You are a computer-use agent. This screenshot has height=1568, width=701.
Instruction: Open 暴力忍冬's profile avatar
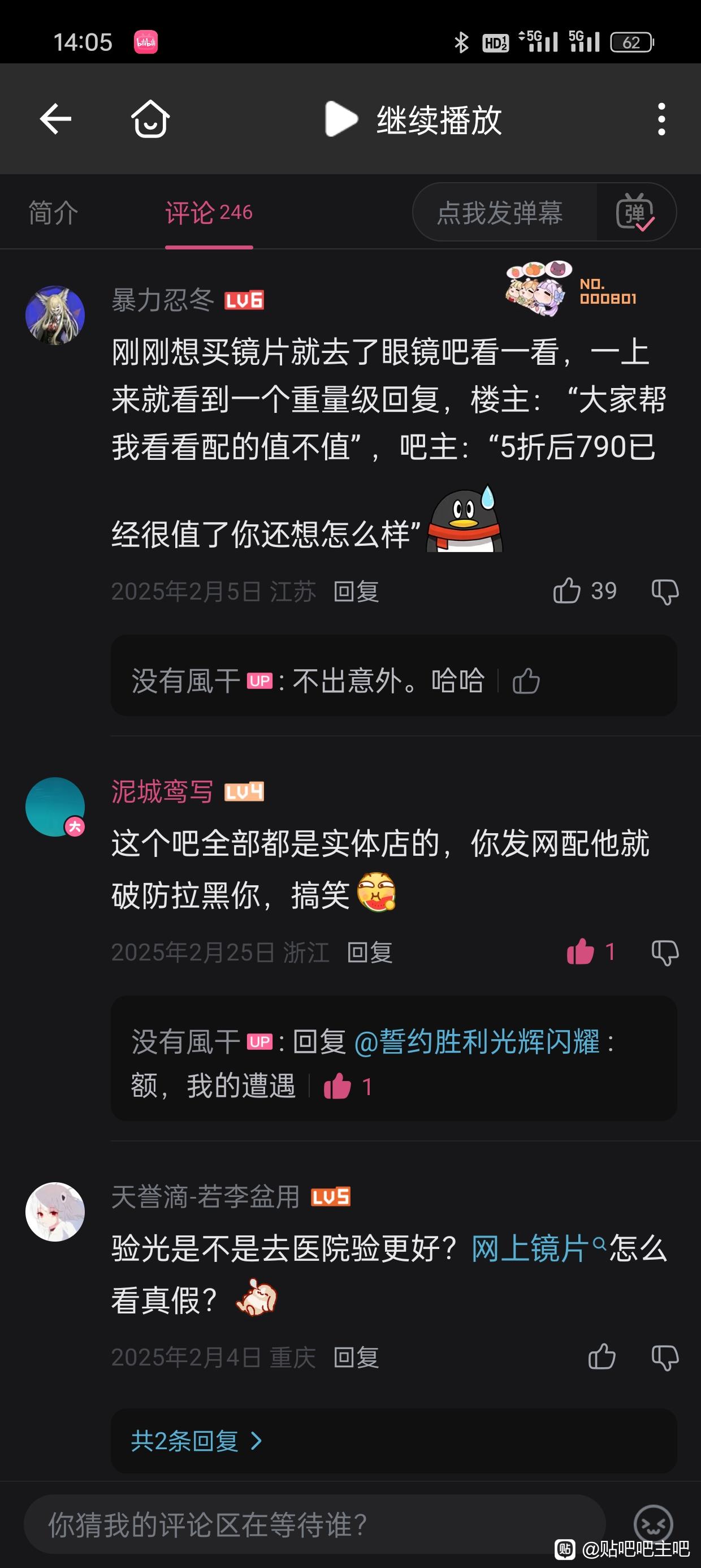click(x=55, y=315)
